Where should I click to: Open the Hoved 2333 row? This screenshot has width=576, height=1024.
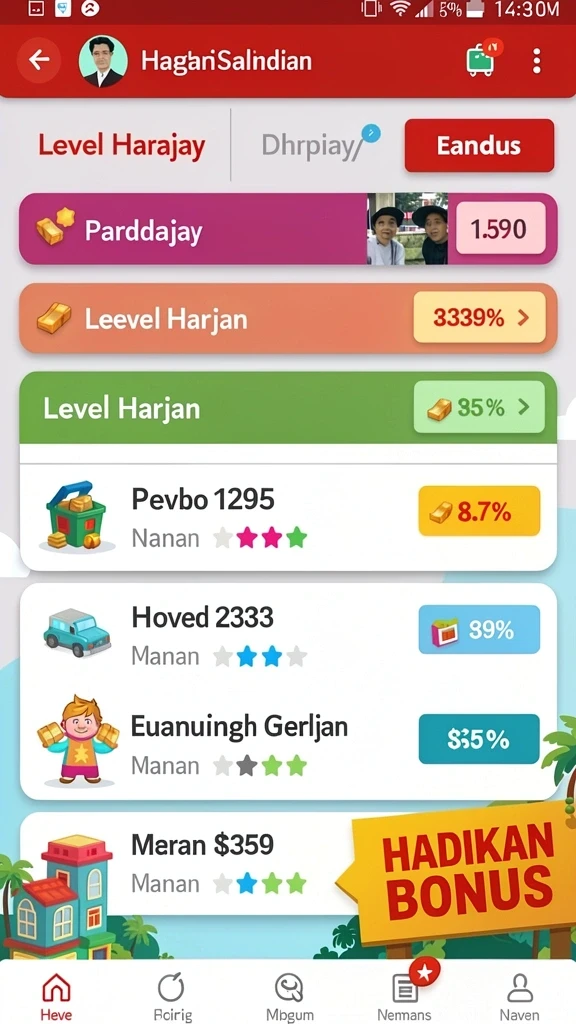[x=288, y=635]
